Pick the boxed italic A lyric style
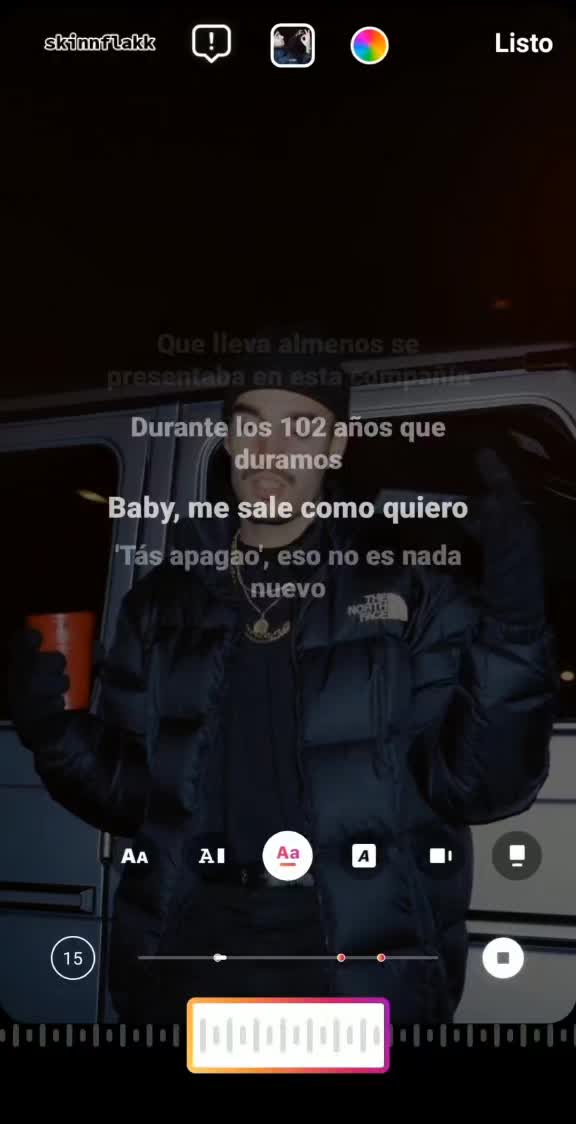Image resolution: width=576 pixels, height=1124 pixels. (x=364, y=856)
